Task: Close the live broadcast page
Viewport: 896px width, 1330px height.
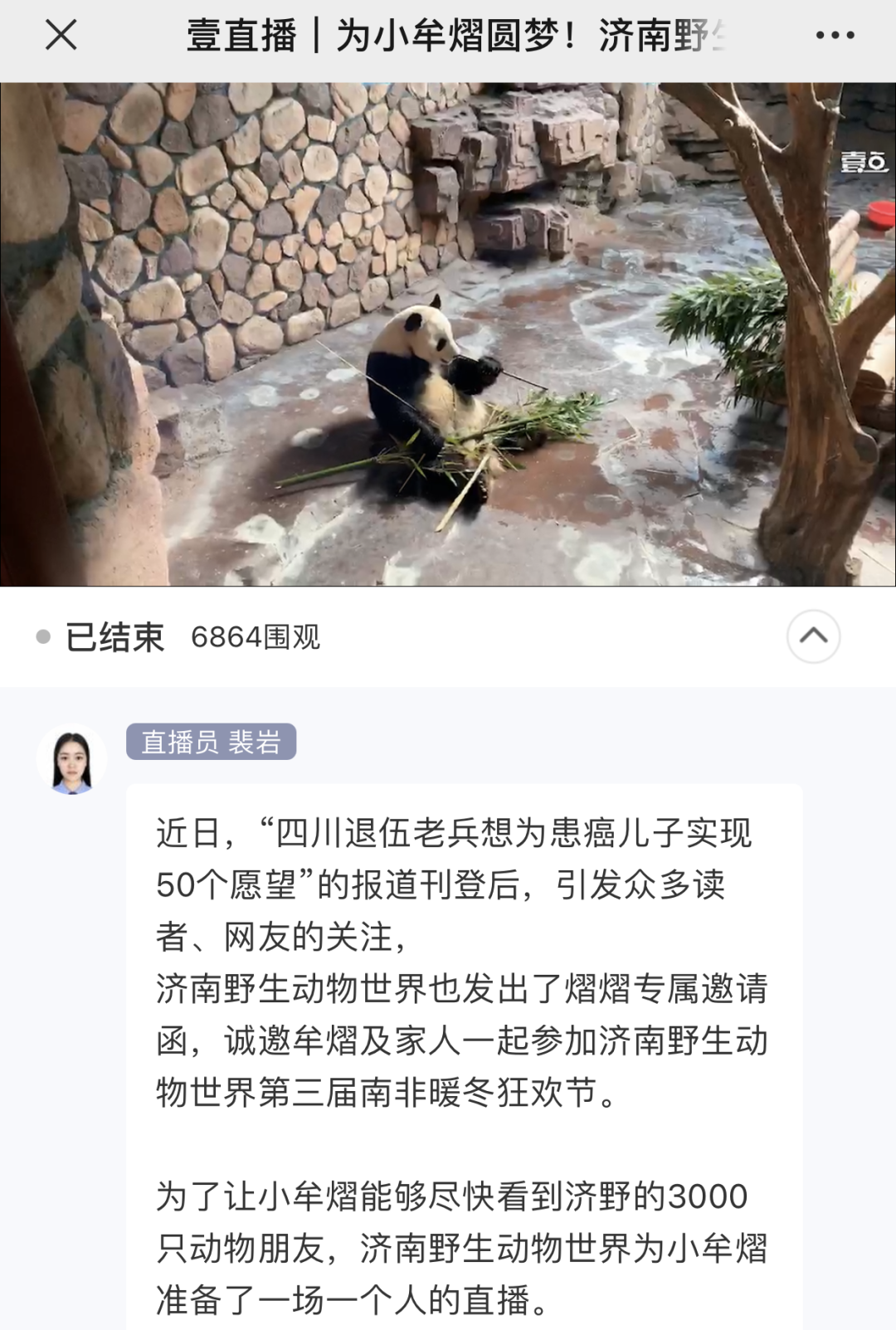Action: pyautogui.click(x=61, y=36)
